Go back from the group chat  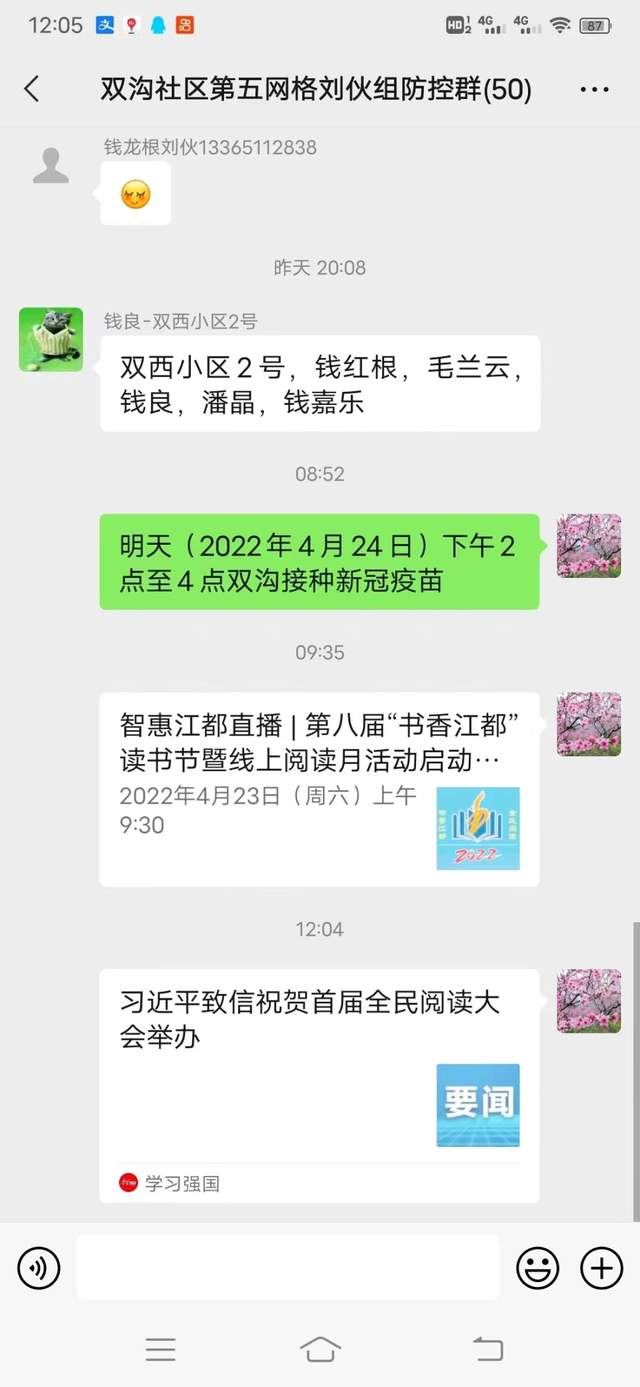[32, 89]
